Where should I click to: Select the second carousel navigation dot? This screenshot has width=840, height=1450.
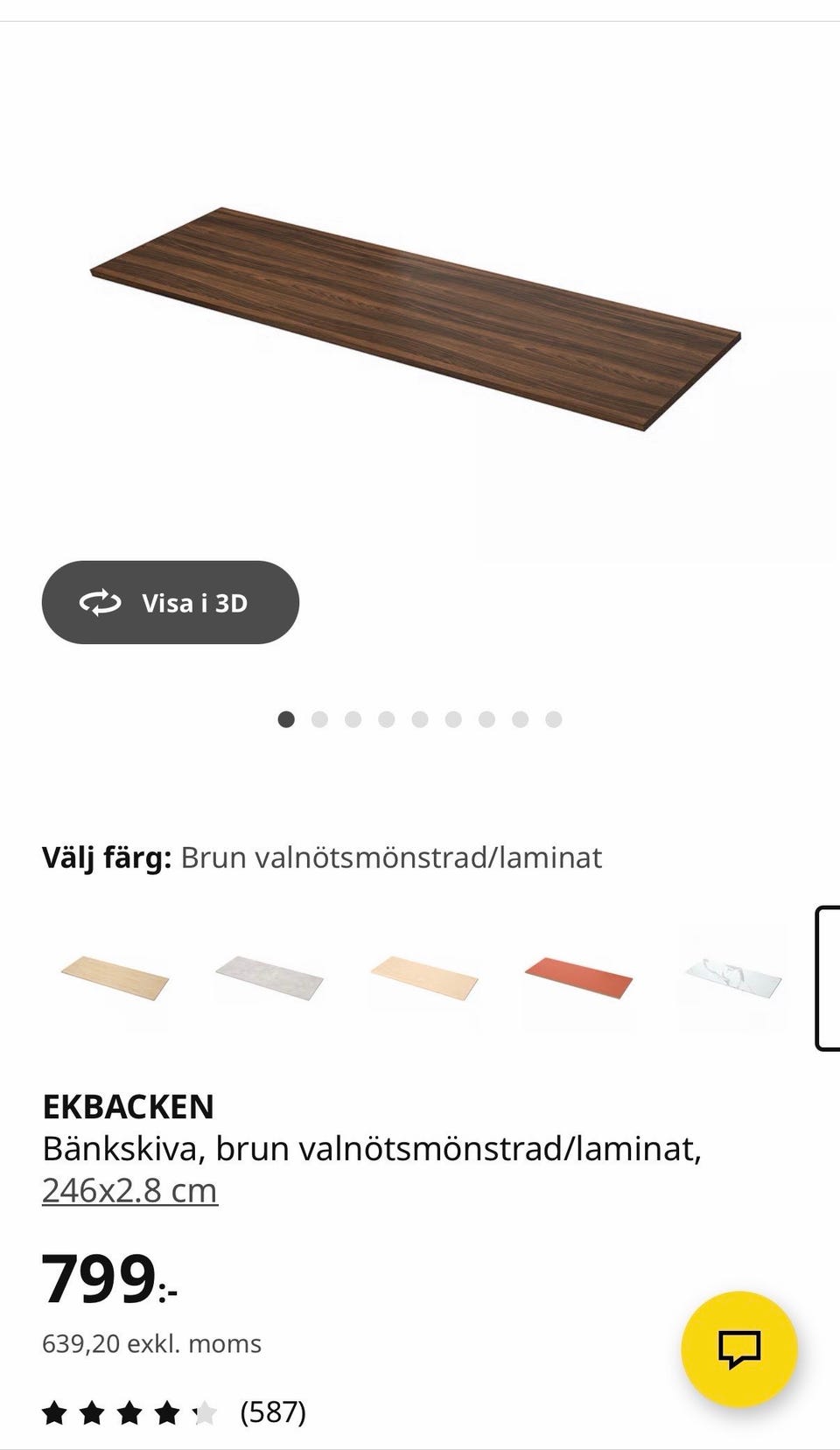[319, 718]
